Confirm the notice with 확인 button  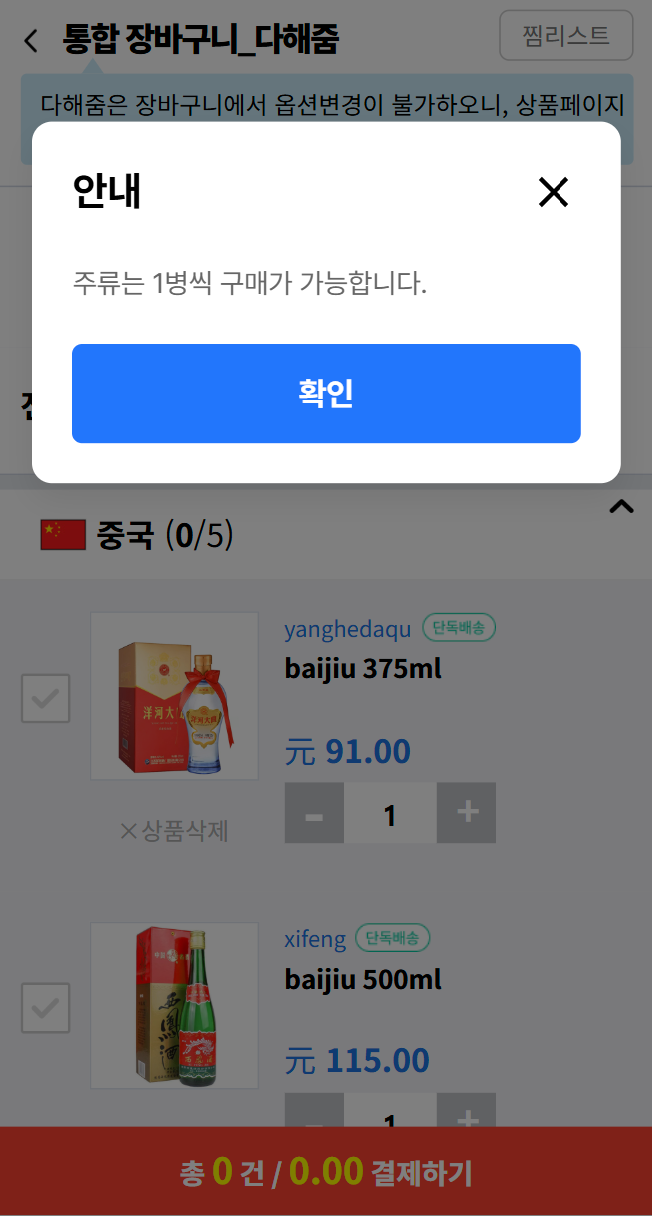[x=326, y=393]
